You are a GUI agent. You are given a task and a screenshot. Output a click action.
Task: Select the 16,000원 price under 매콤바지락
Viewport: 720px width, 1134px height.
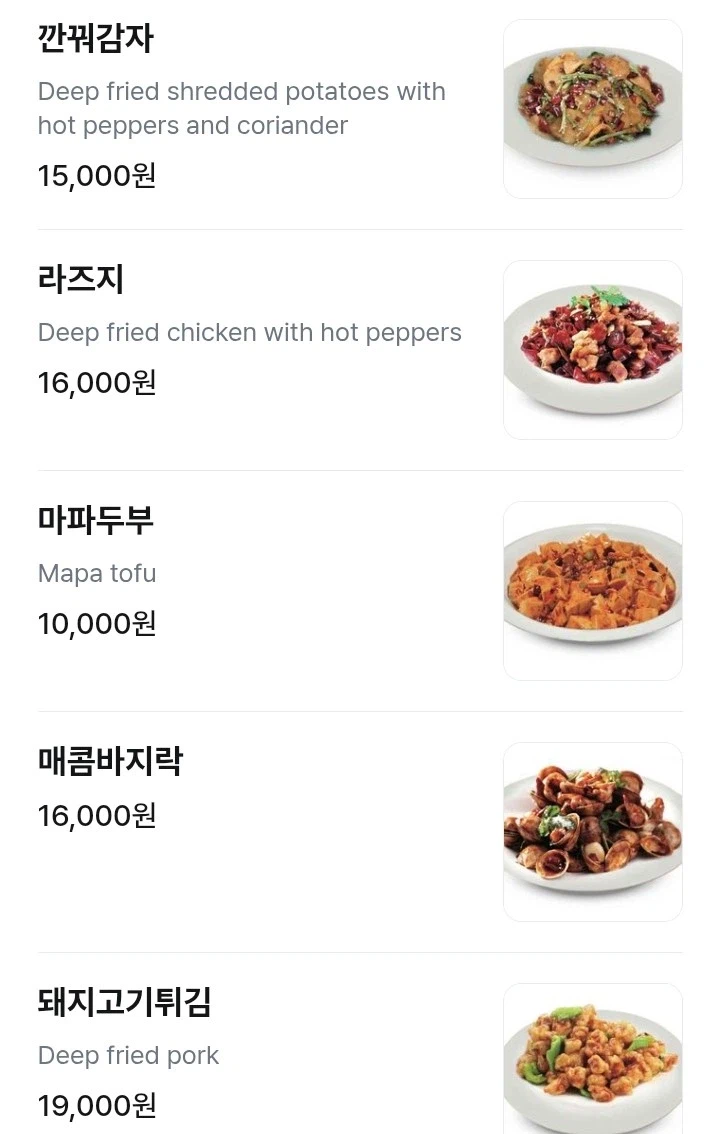[96, 815]
